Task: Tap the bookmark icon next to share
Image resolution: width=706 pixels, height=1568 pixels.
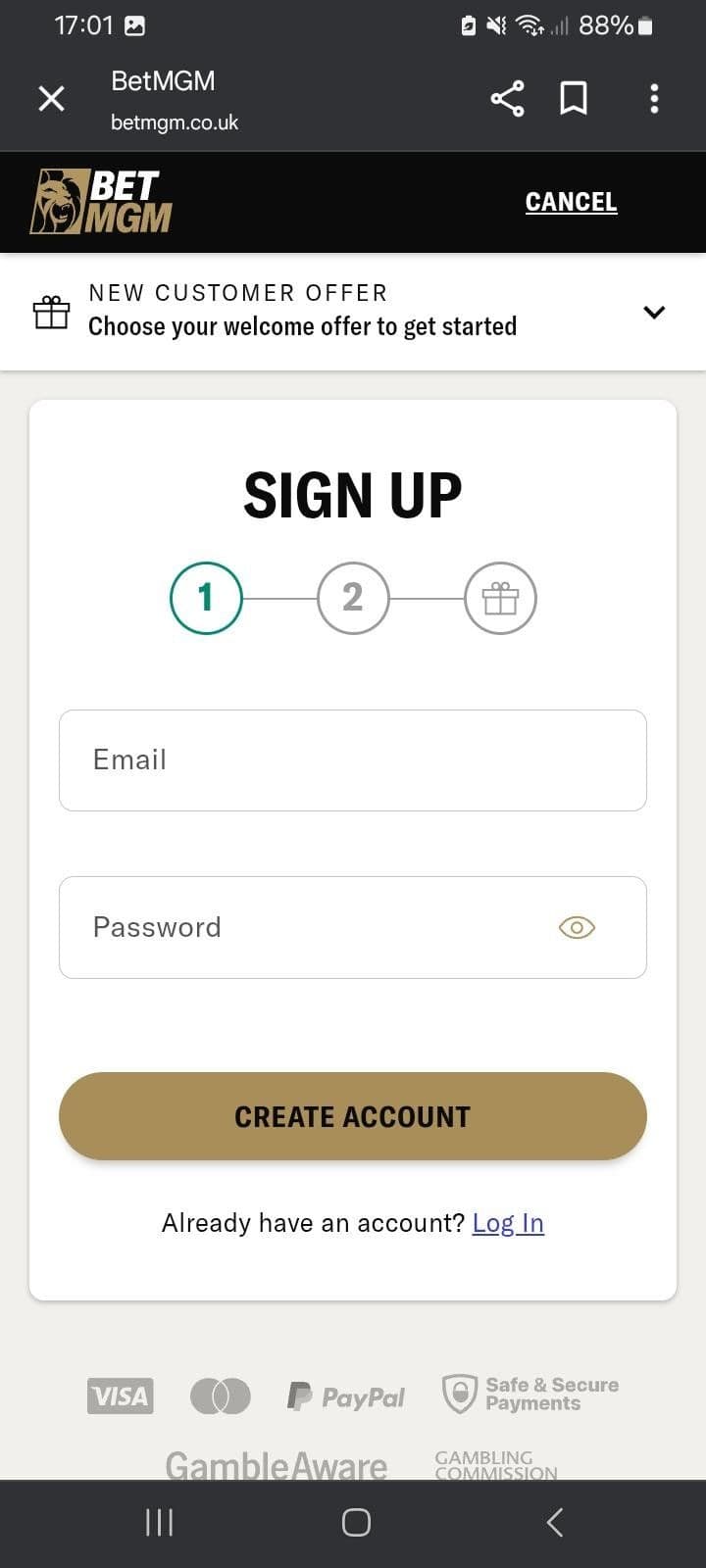Action: pyautogui.click(x=574, y=98)
